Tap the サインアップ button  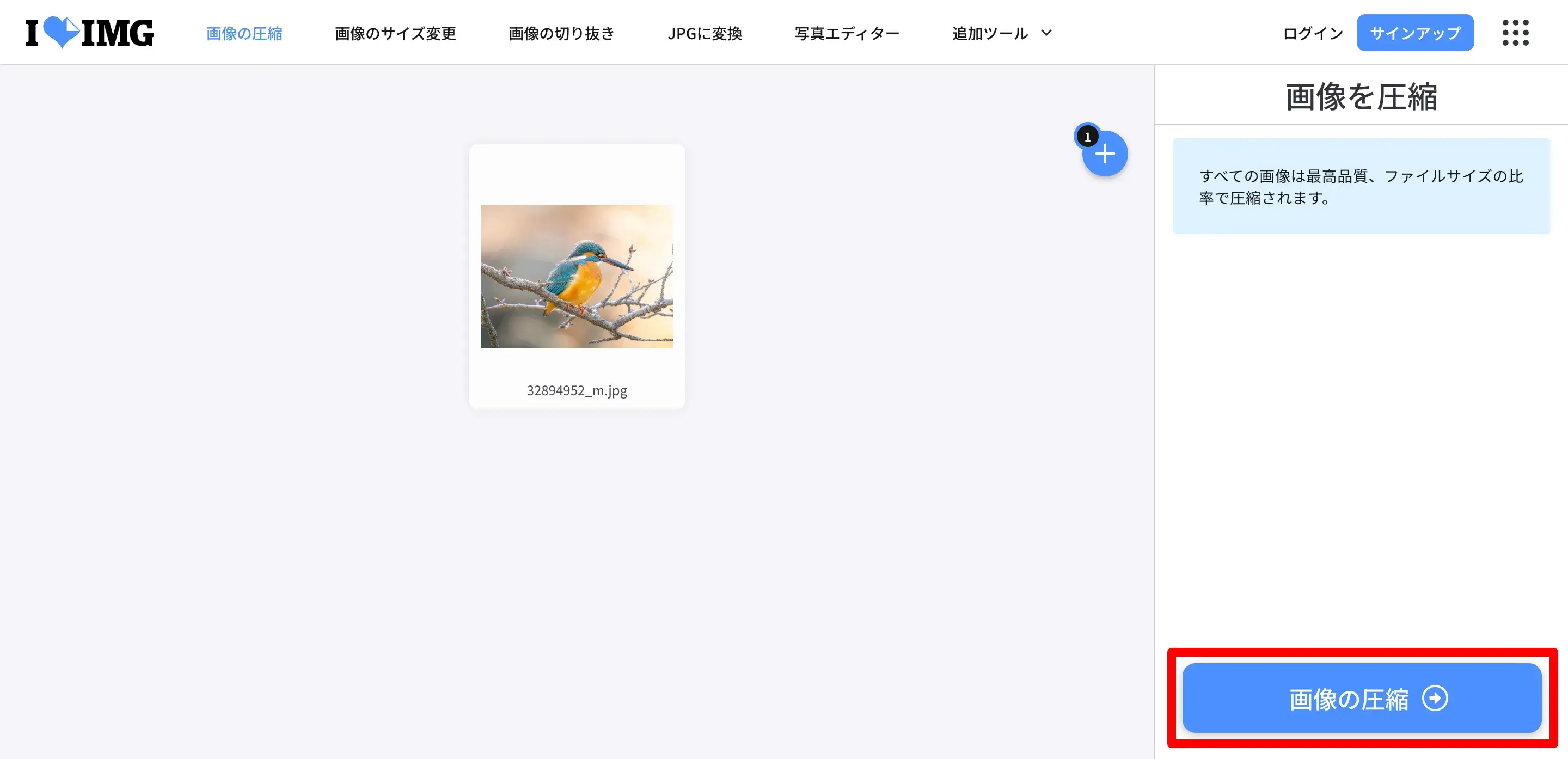1414,33
